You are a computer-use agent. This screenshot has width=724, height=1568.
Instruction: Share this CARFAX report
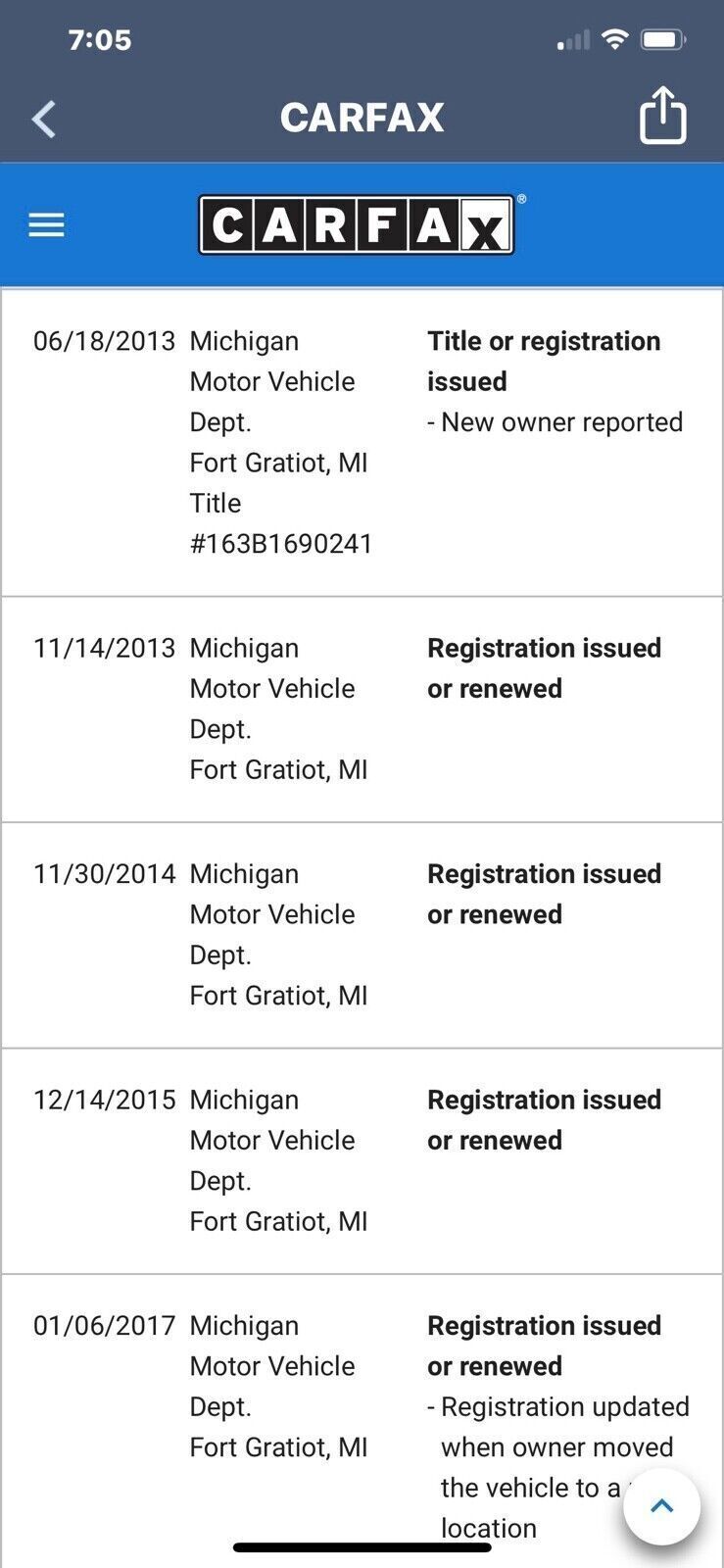point(662,116)
